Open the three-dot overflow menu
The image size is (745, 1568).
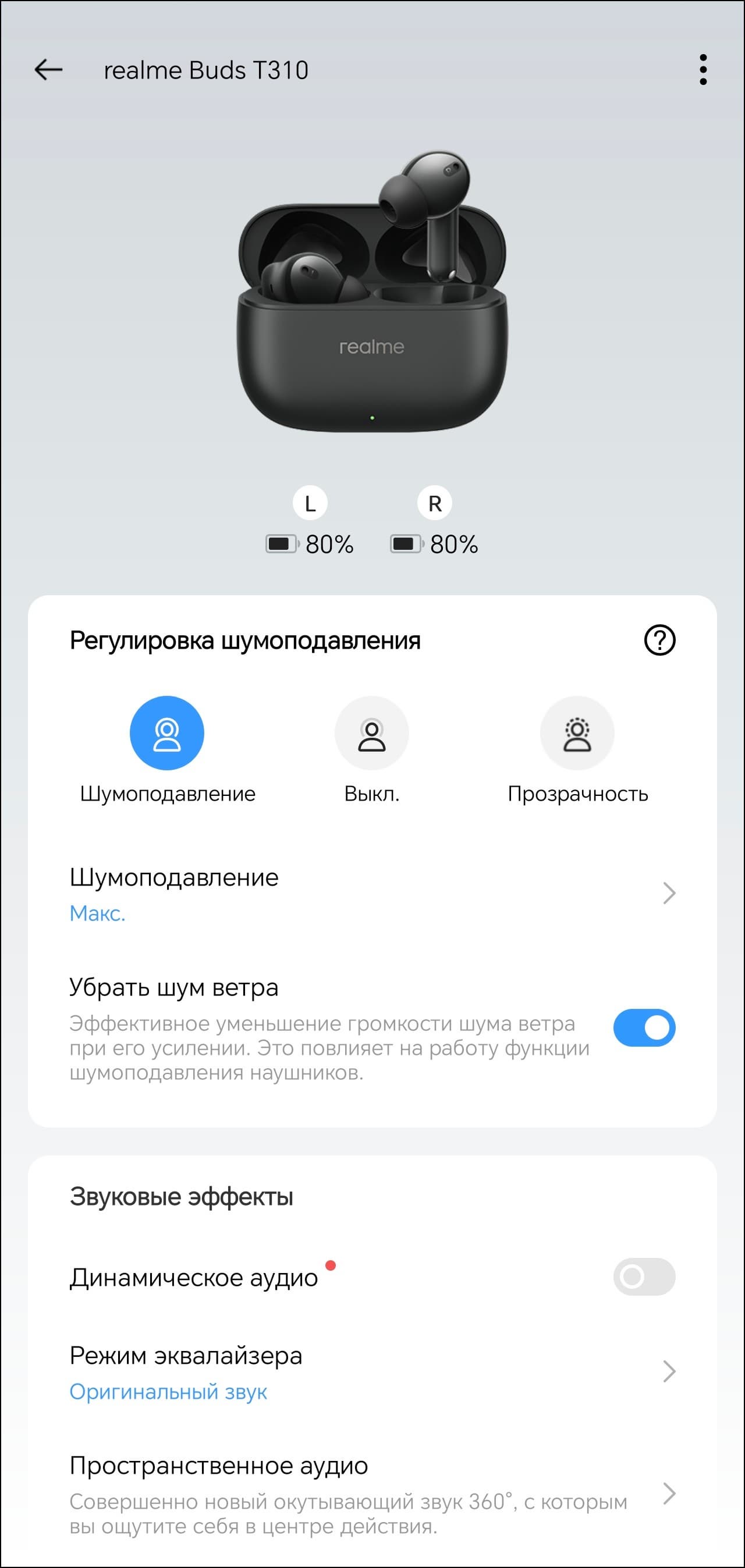(x=703, y=70)
